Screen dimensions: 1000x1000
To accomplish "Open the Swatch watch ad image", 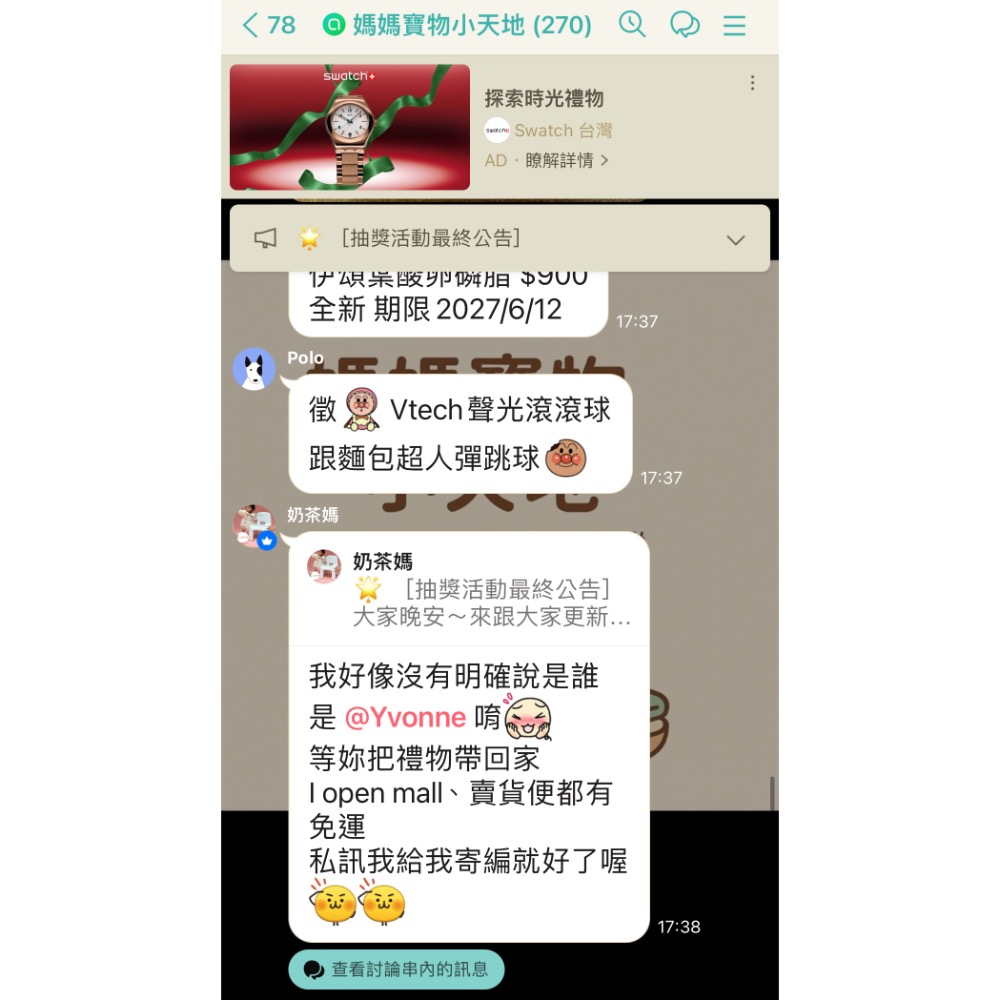I will tap(350, 127).
